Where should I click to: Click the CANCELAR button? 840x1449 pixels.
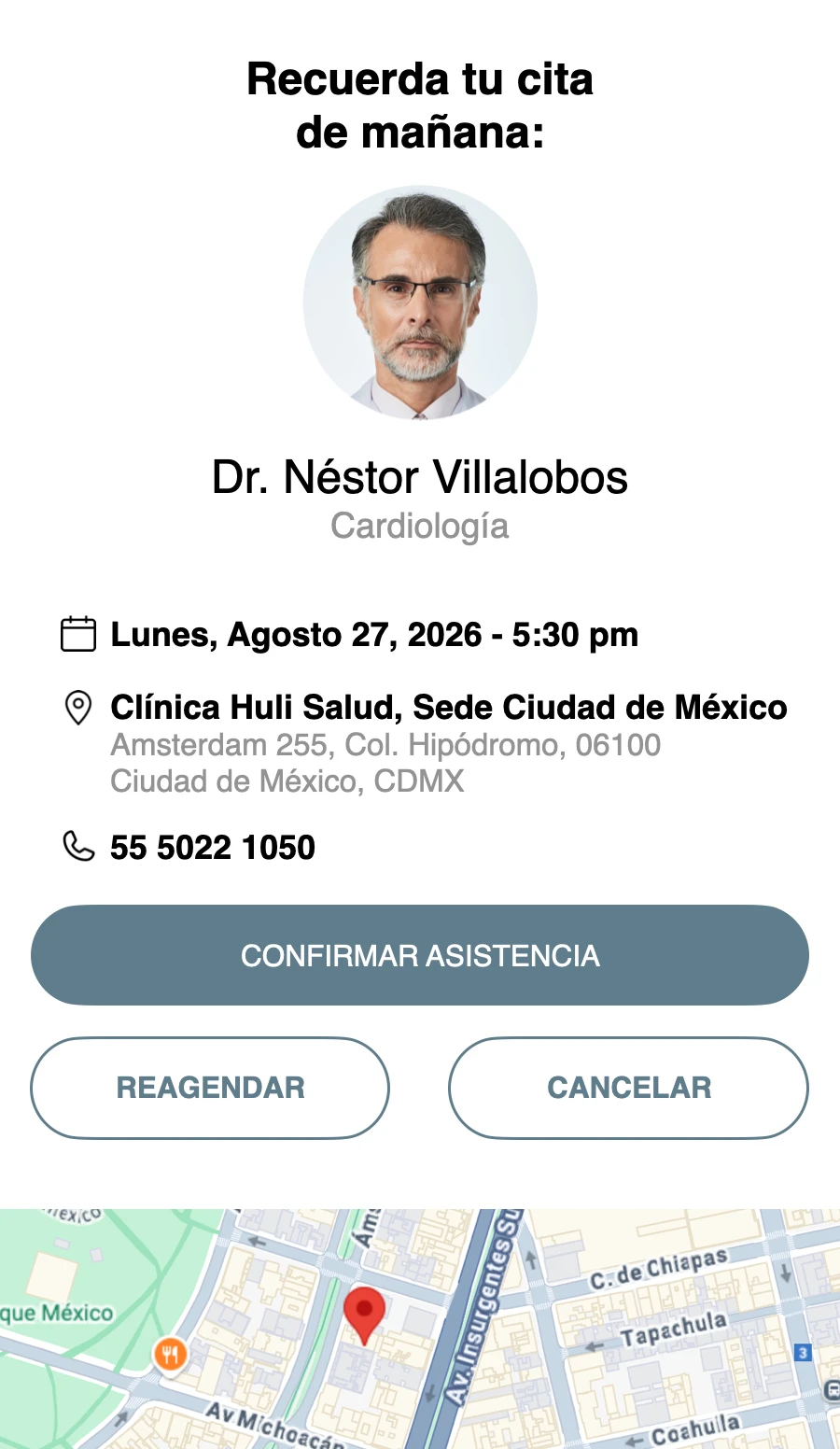pyautogui.click(x=627, y=1088)
